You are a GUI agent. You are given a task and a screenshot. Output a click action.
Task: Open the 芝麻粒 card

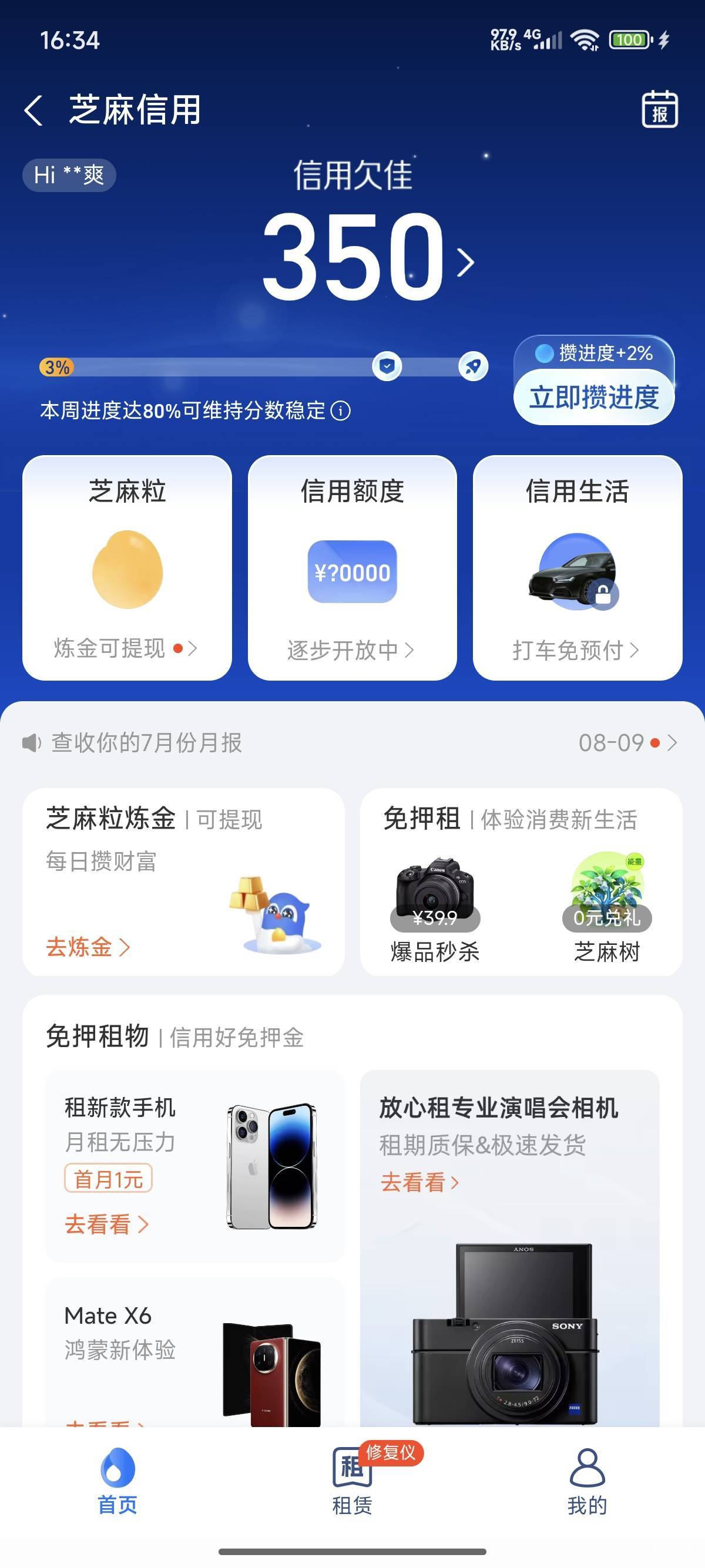(x=127, y=567)
